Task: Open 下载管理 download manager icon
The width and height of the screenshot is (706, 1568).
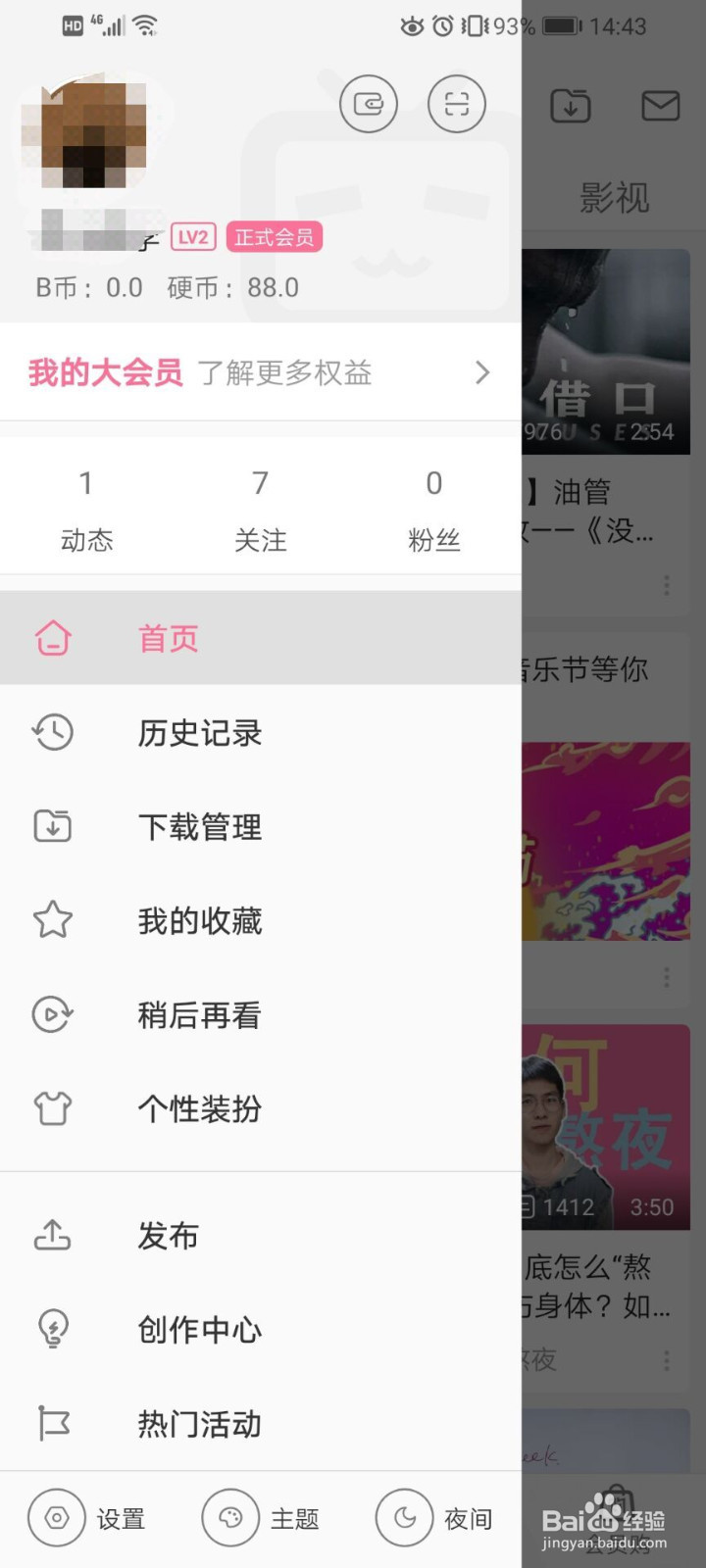Action: click(52, 826)
